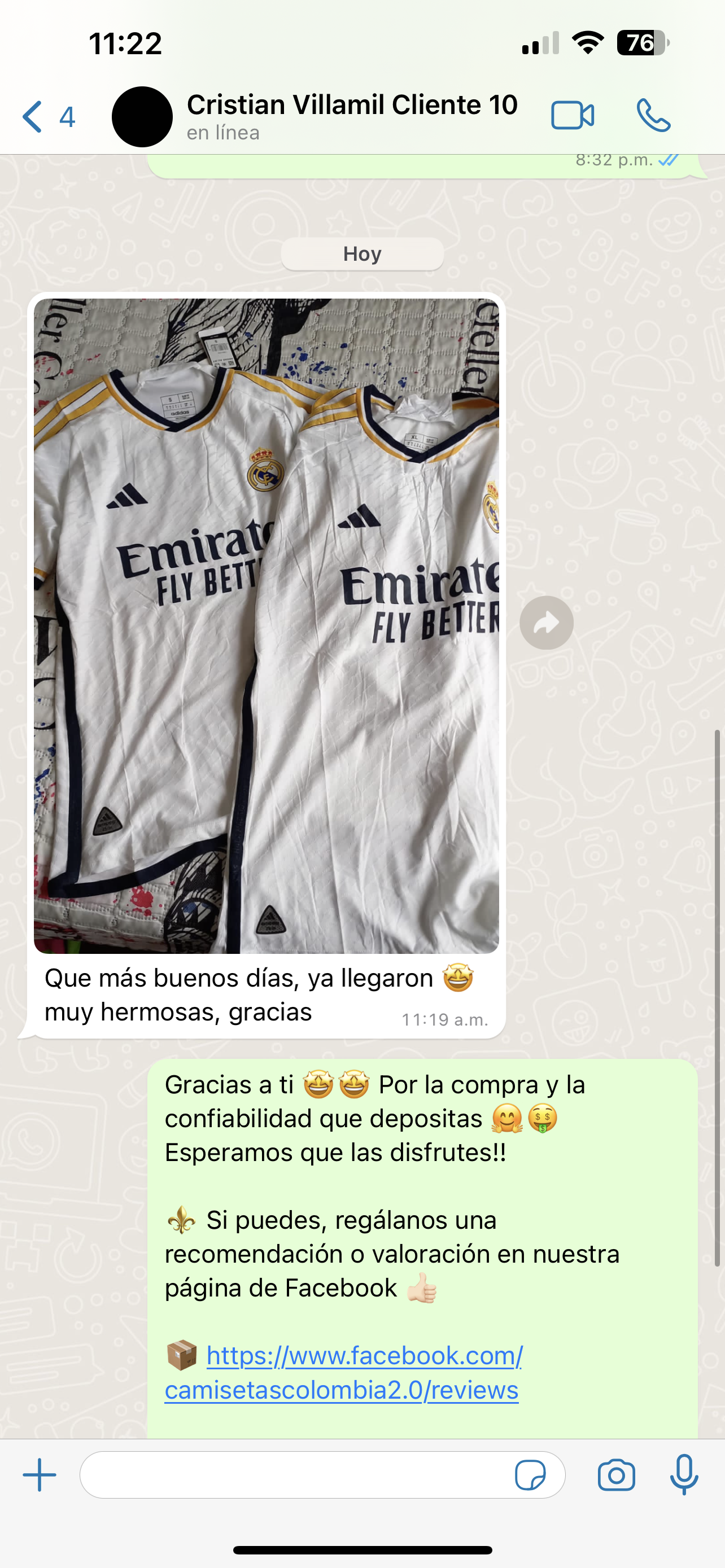
Task: Start a video call with Cristian Villamil
Action: click(x=572, y=116)
